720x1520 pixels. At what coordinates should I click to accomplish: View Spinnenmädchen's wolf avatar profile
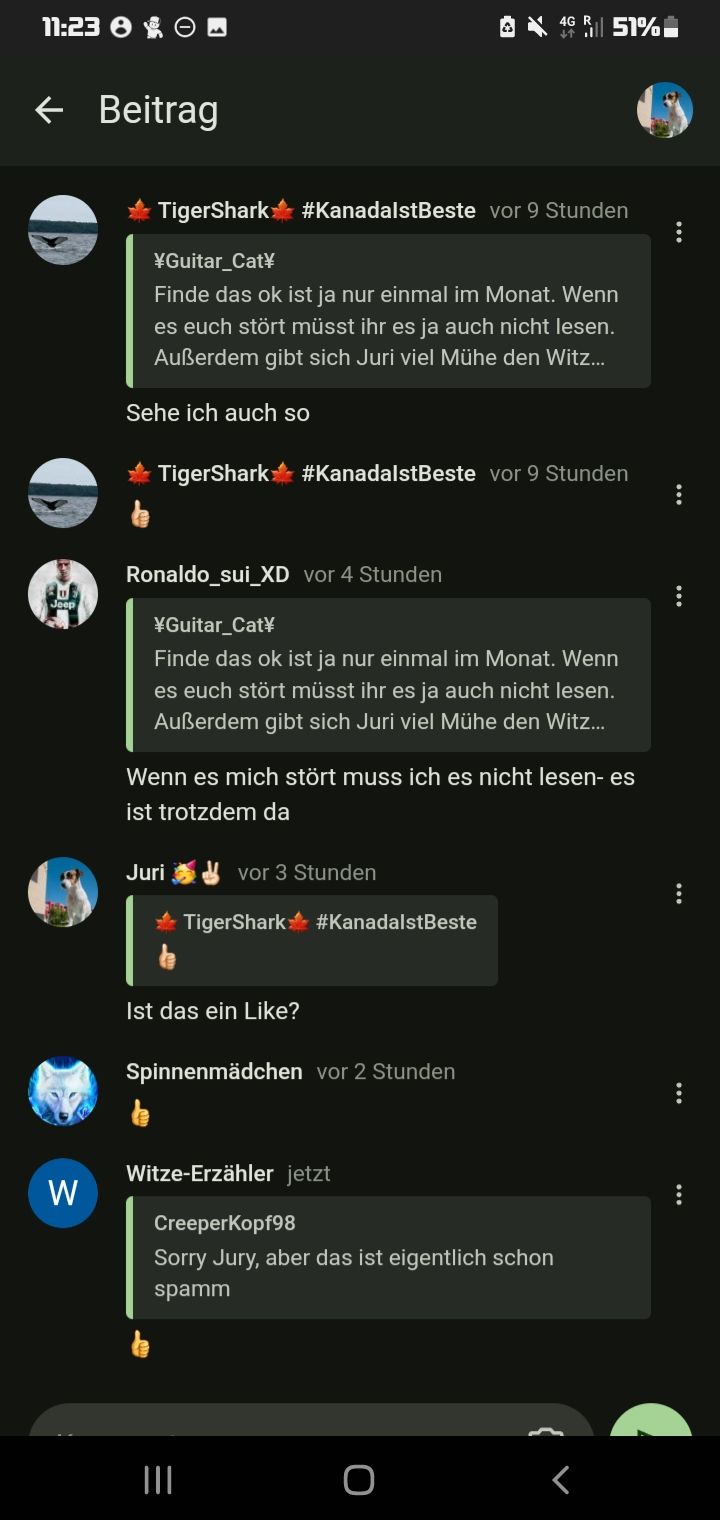tap(63, 1091)
